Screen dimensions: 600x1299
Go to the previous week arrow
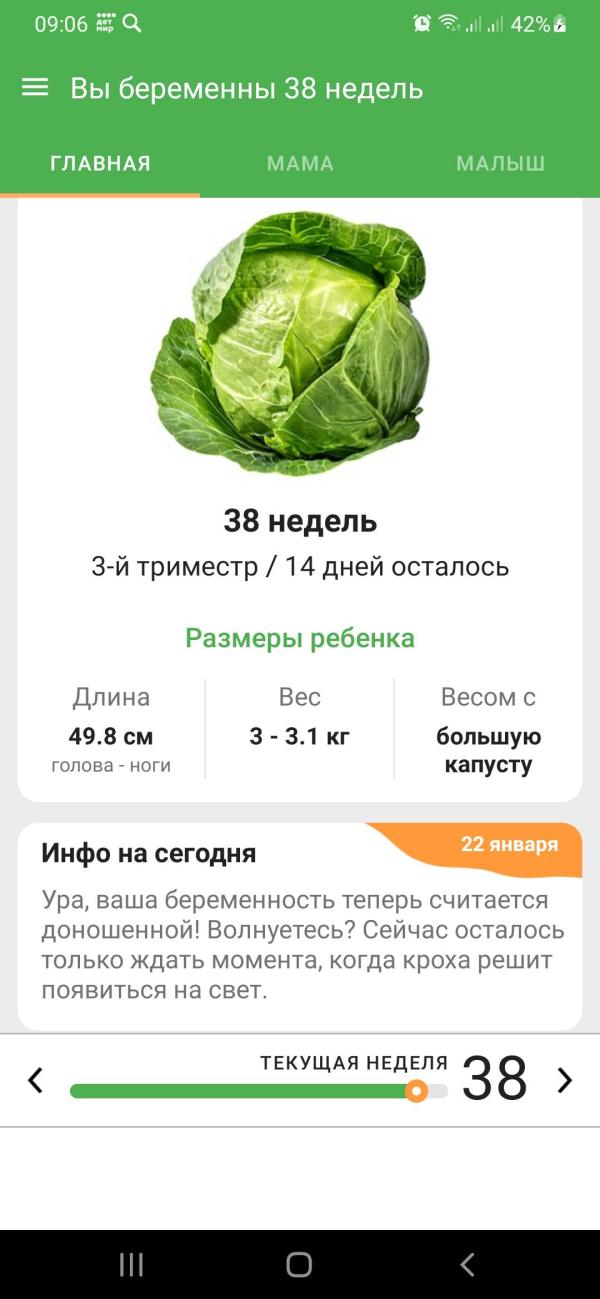(36, 1080)
